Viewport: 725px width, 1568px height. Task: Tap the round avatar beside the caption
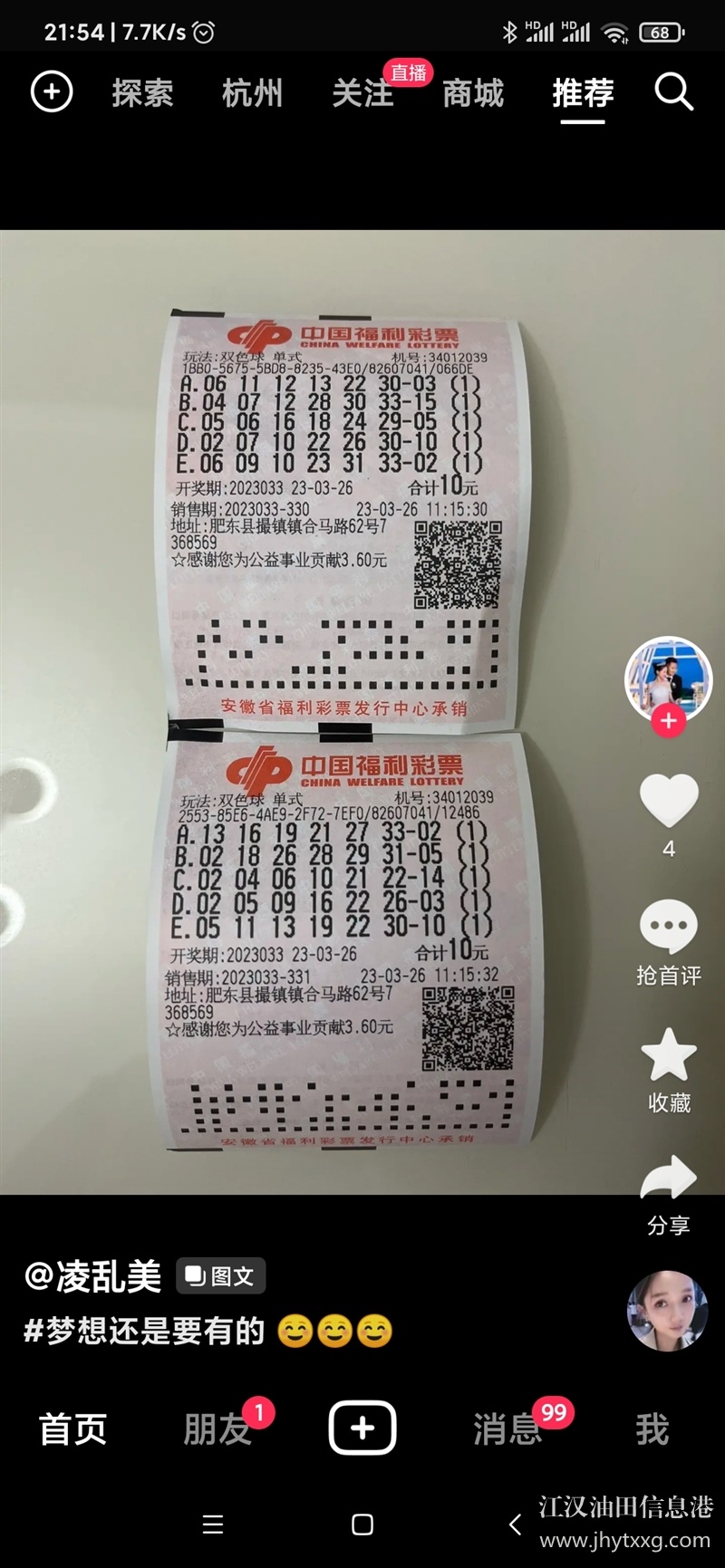pyautogui.click(x=668, y=1310)
